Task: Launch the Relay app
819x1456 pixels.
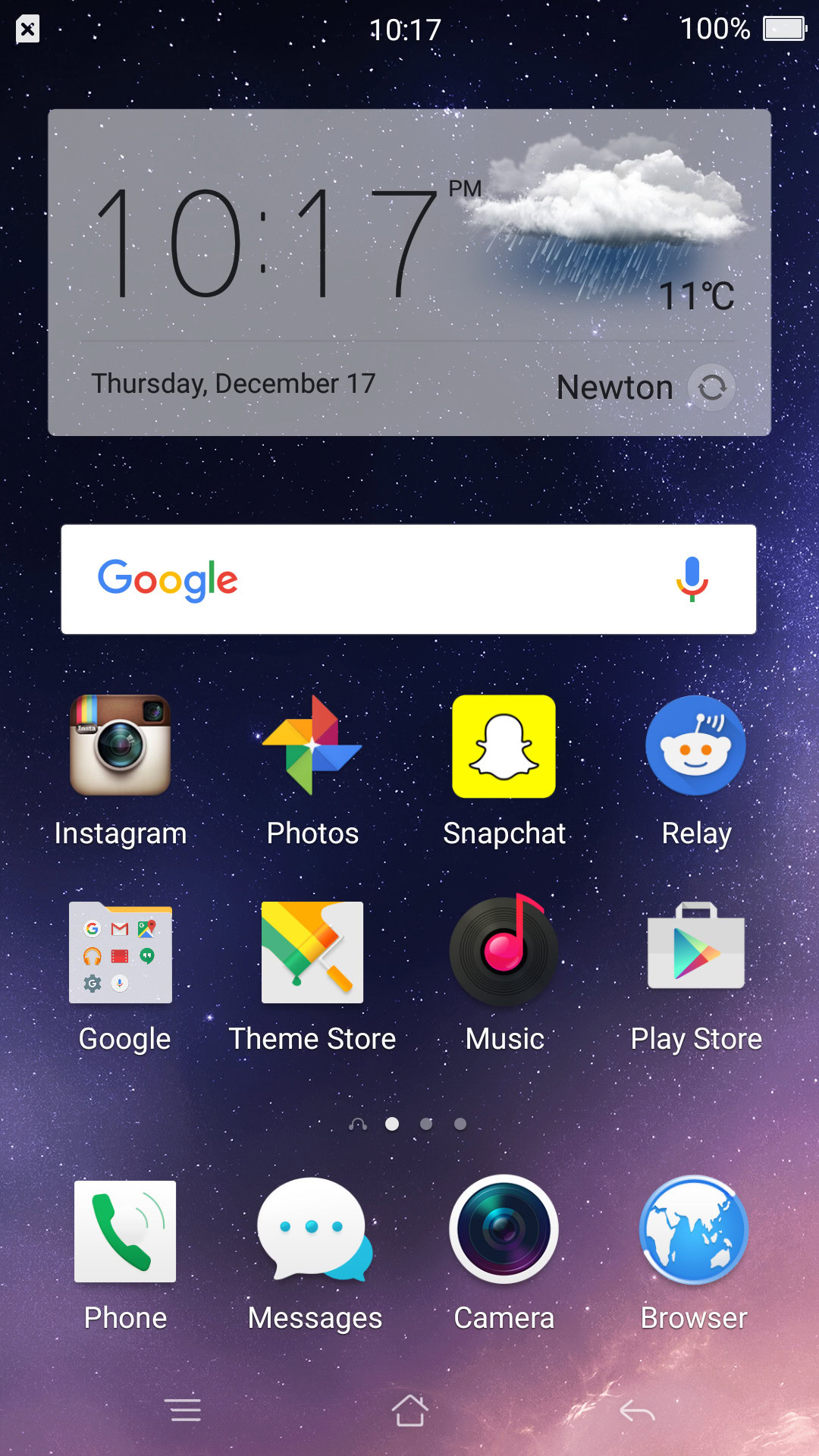Action: (x=696, y=746)
